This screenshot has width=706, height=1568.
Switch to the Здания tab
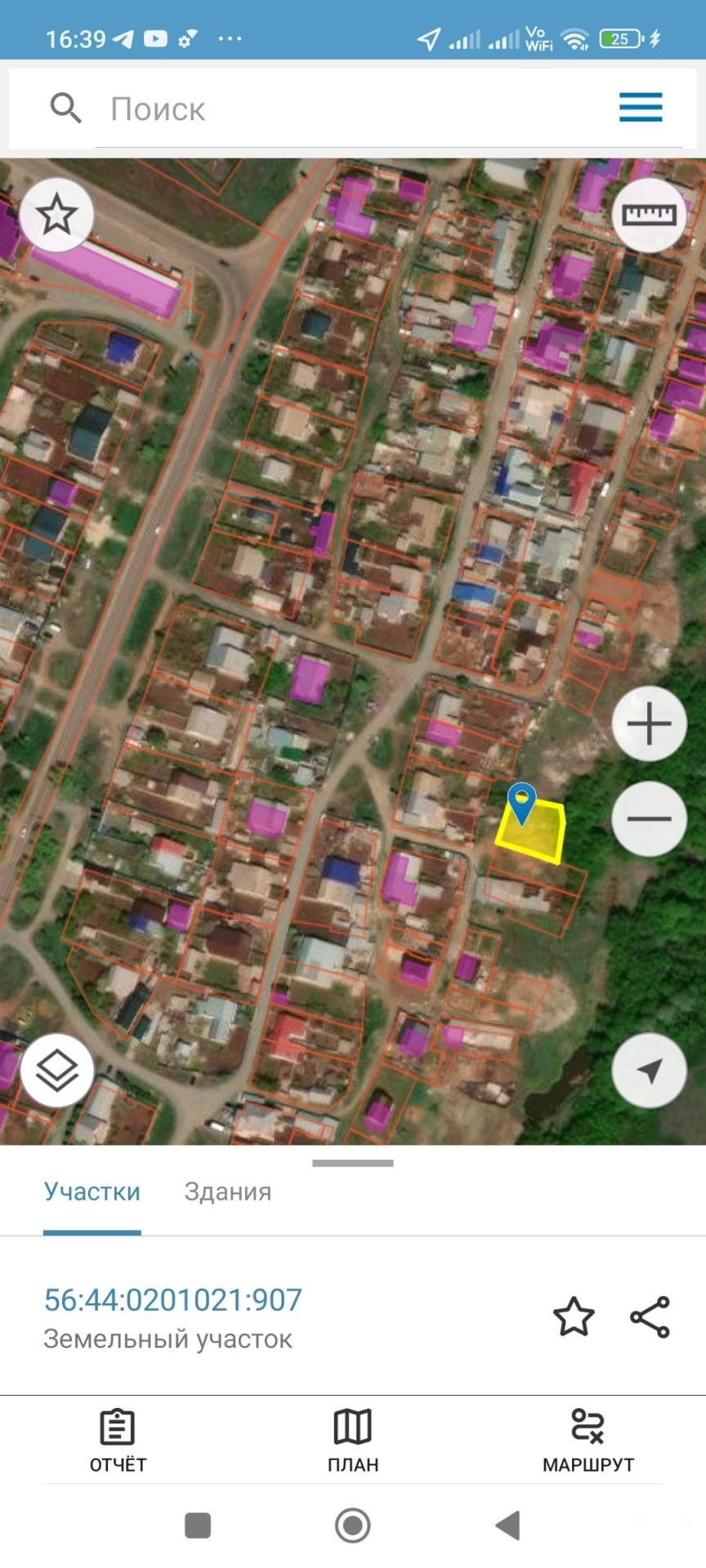coord(228,1192)
